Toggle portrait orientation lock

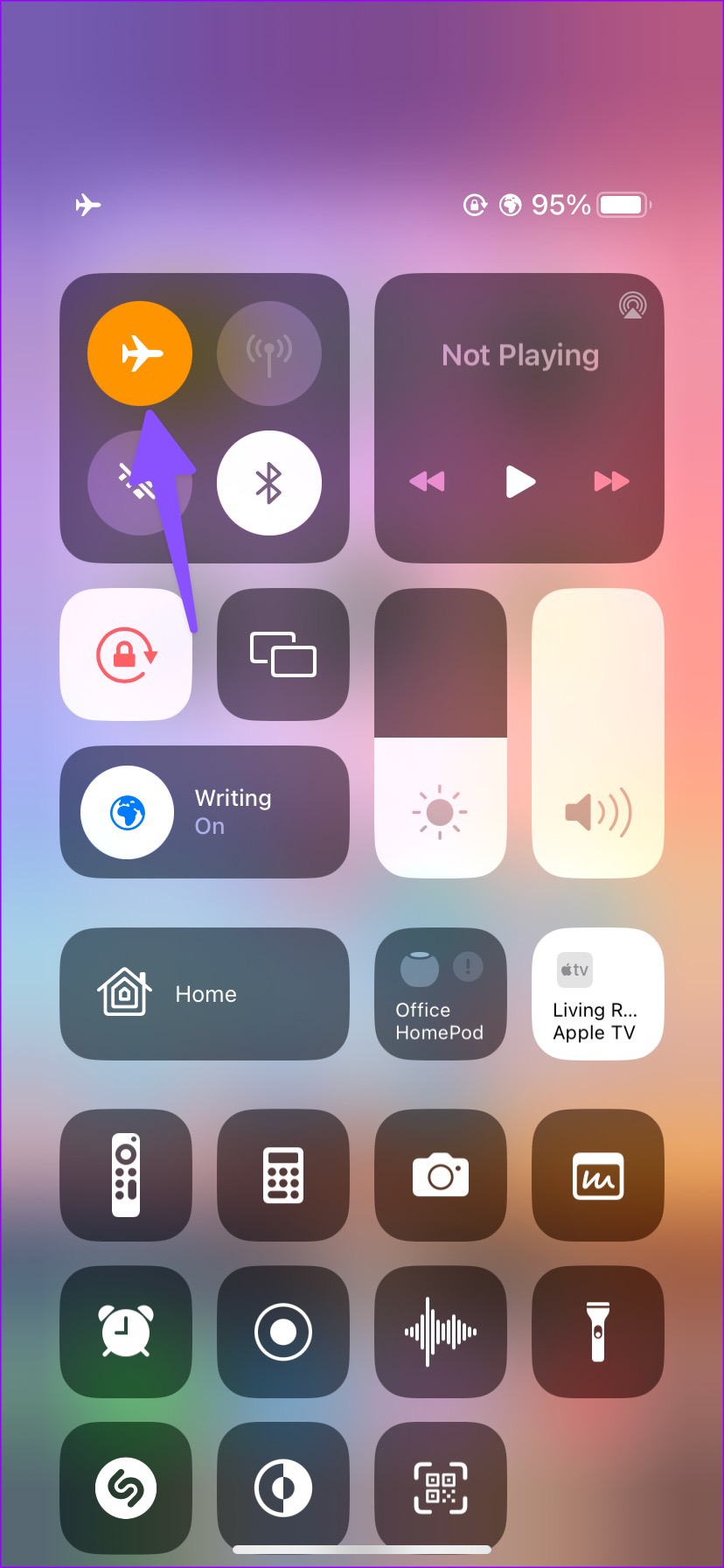pyautogui.click(x=126, y=654)
